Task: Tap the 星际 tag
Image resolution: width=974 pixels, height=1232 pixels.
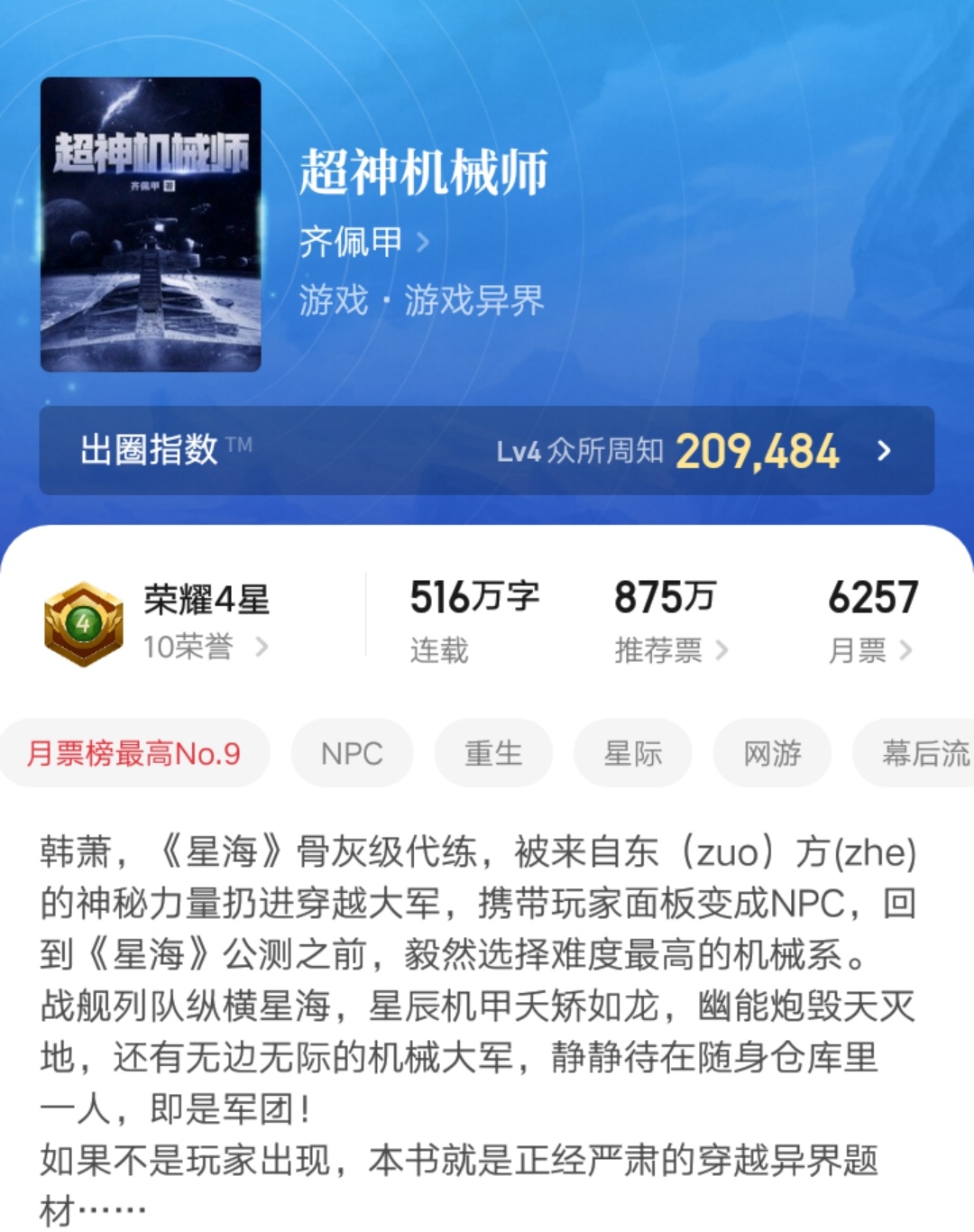Action: pos(632,753)
